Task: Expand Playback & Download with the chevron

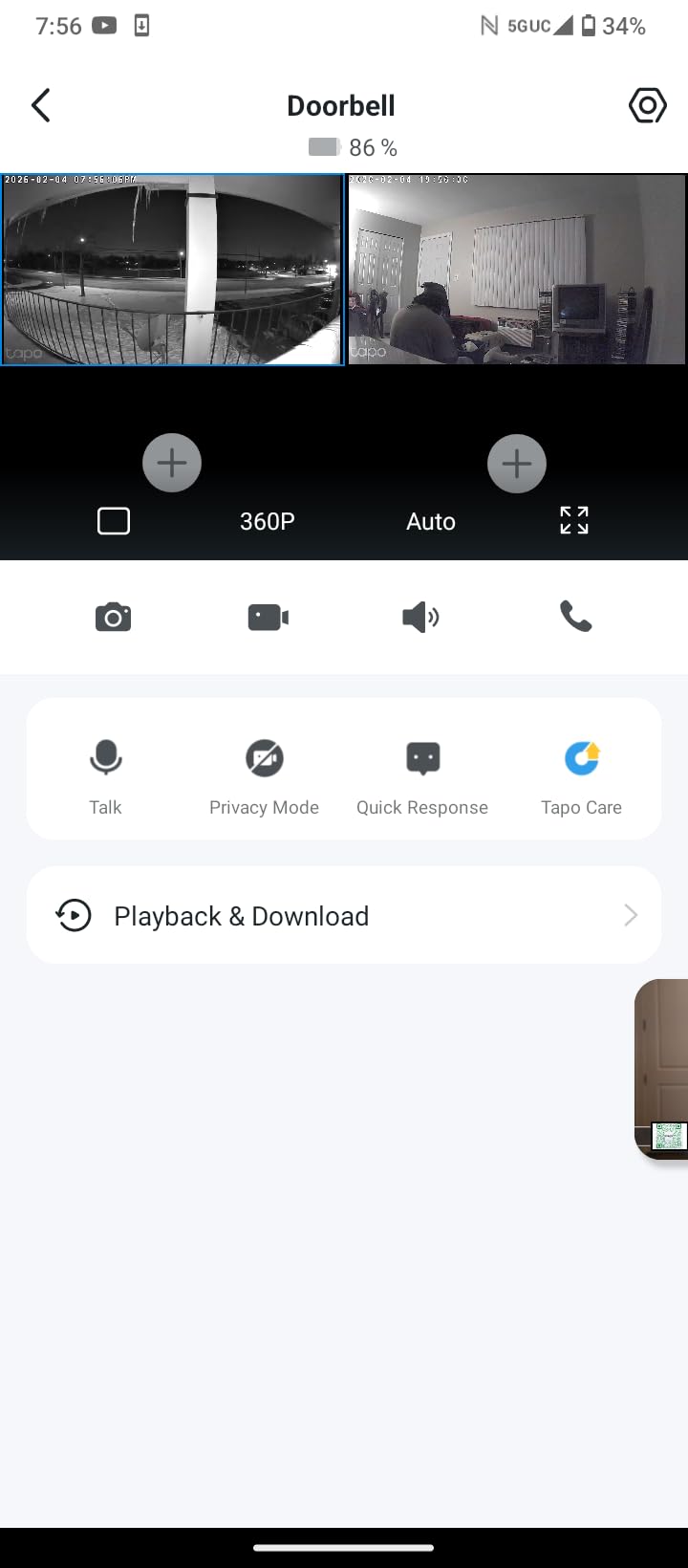Action: (630, 915)
